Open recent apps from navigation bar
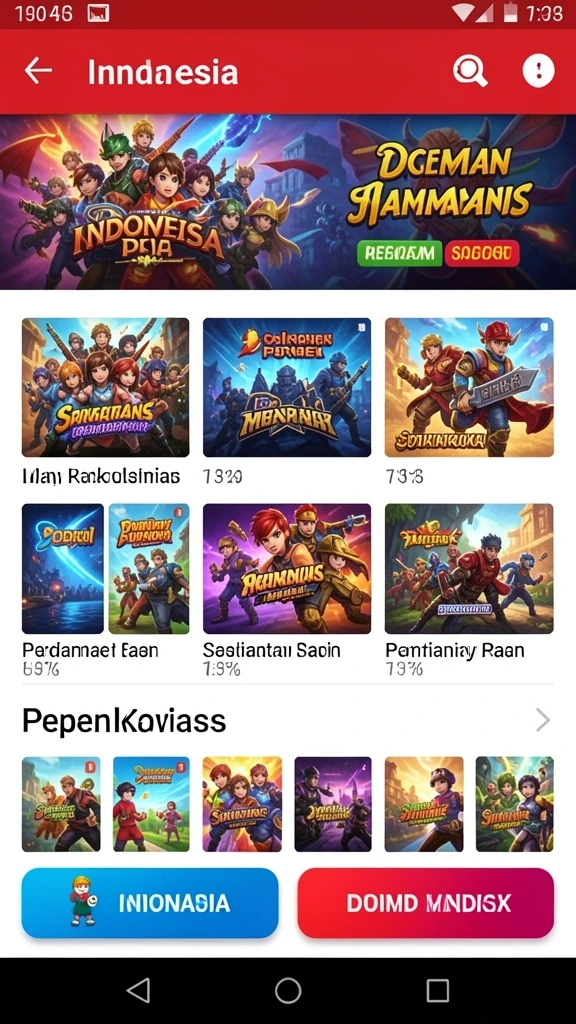 [x=438, y=991]
